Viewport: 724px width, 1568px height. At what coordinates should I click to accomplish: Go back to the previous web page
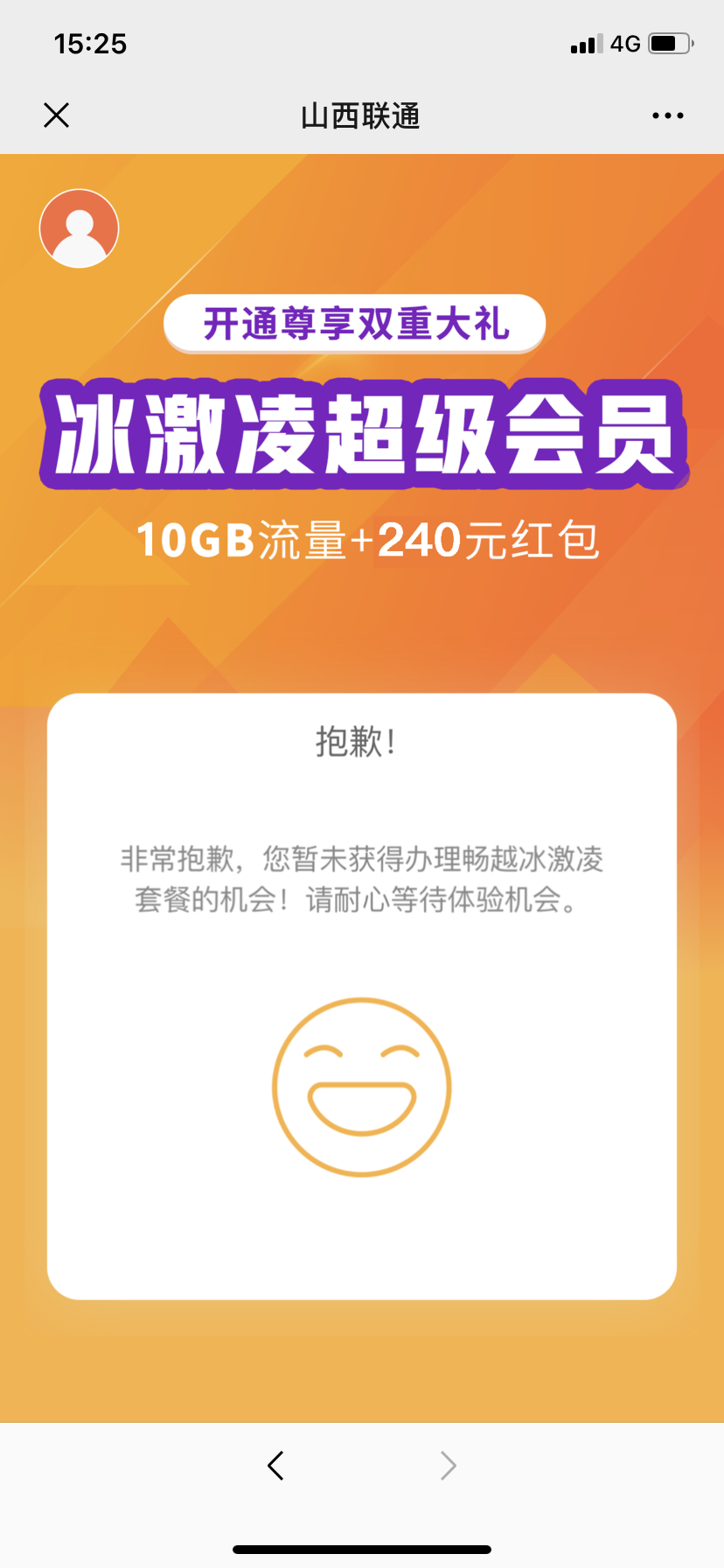coord(276,1465)
